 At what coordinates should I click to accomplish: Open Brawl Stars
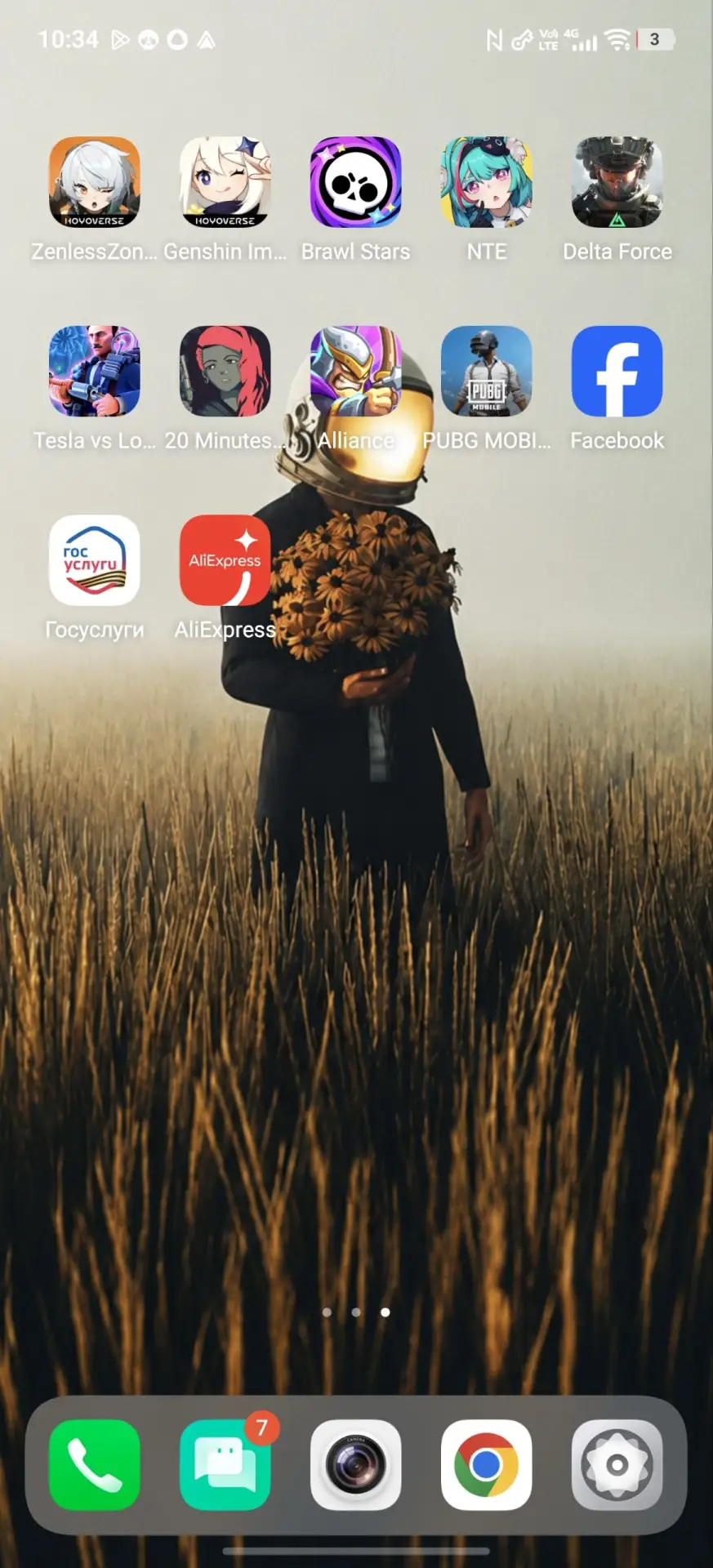356,182
